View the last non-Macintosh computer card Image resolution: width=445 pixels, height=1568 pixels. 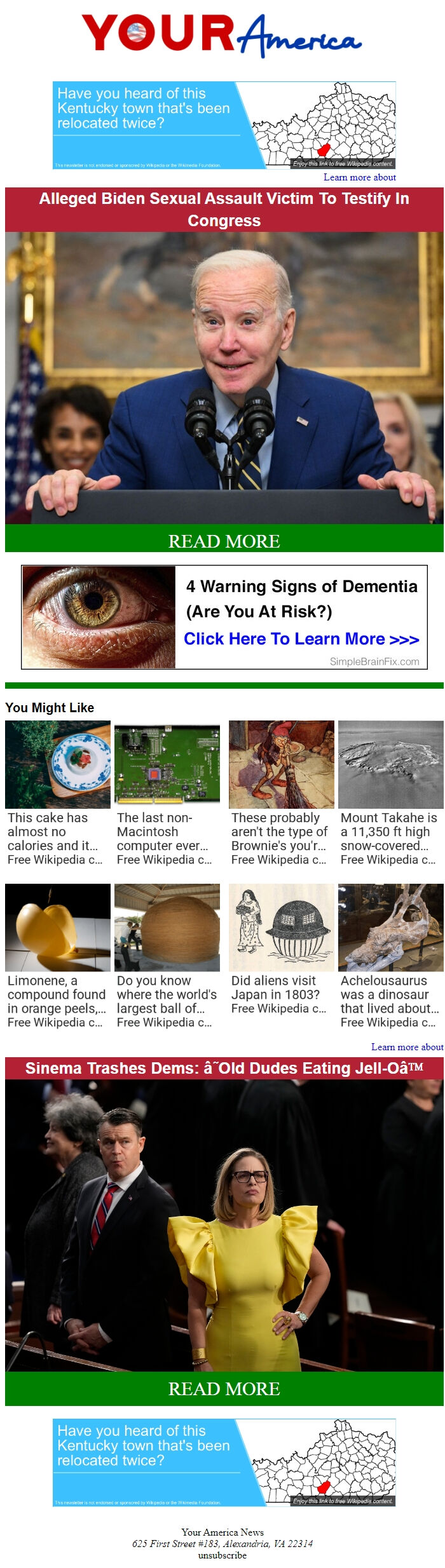(x=167, y=793)
